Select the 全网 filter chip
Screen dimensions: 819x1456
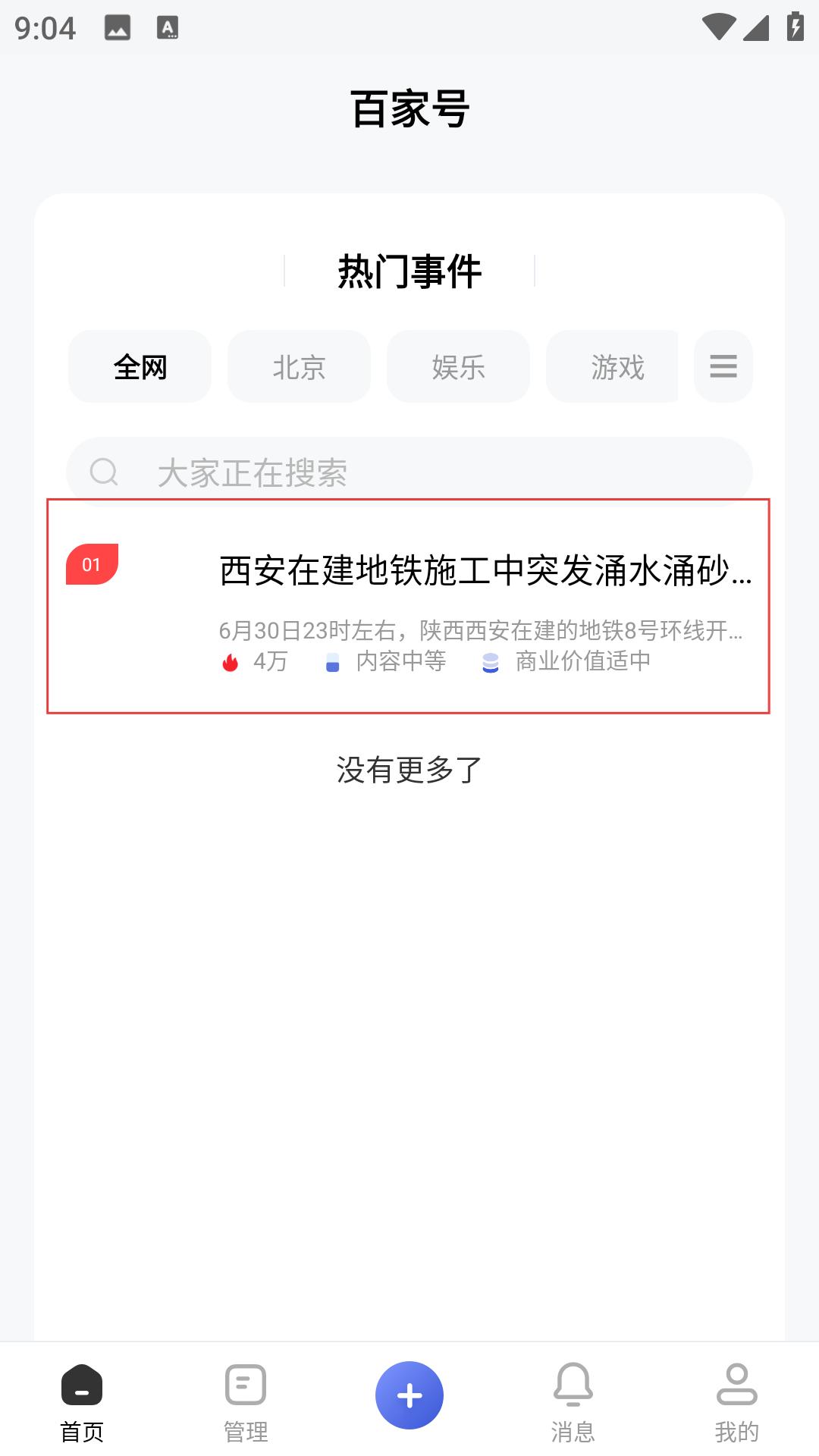tap(140, 366)
